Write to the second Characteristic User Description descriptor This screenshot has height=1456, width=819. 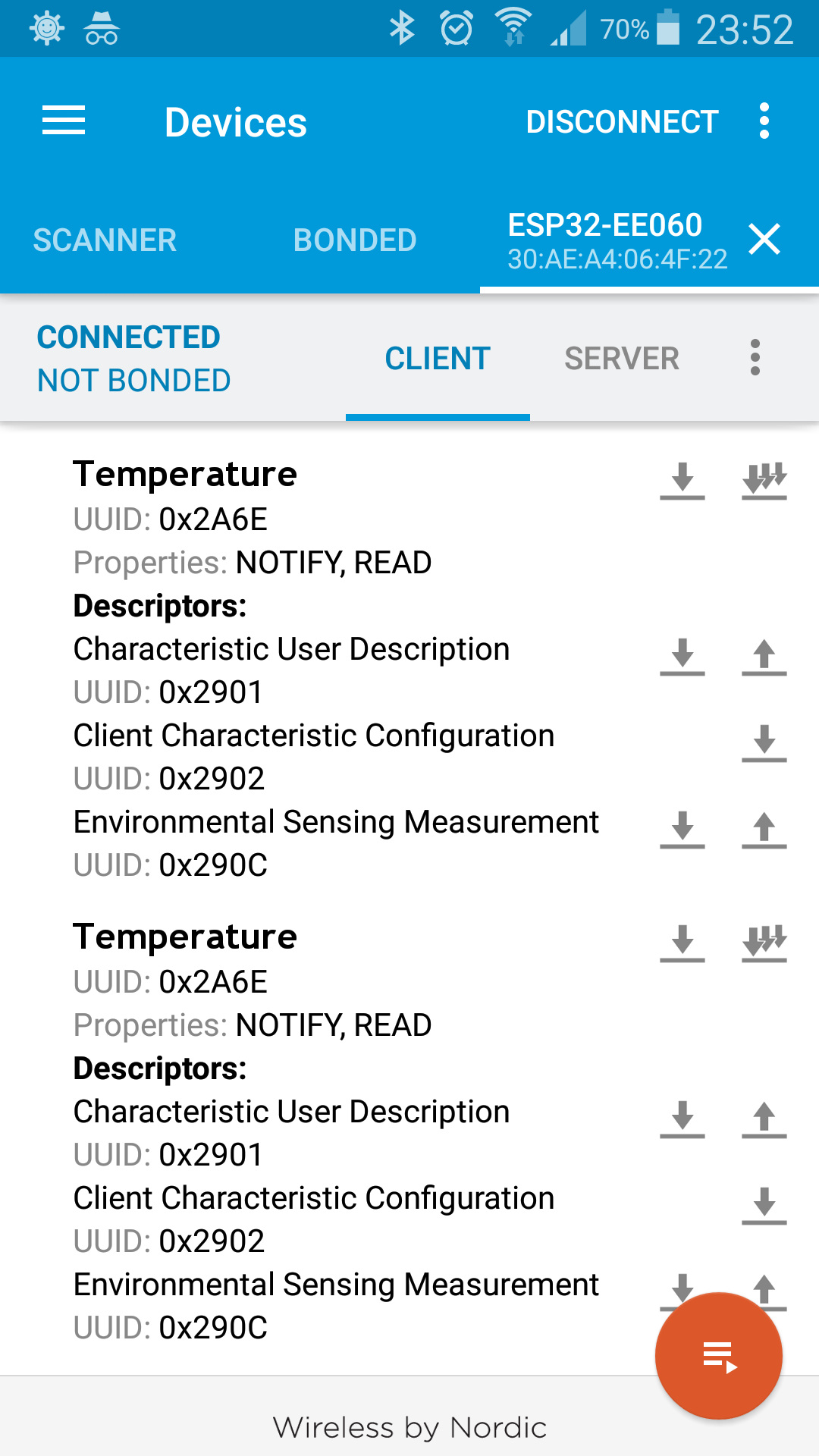tap(764, 1121)
